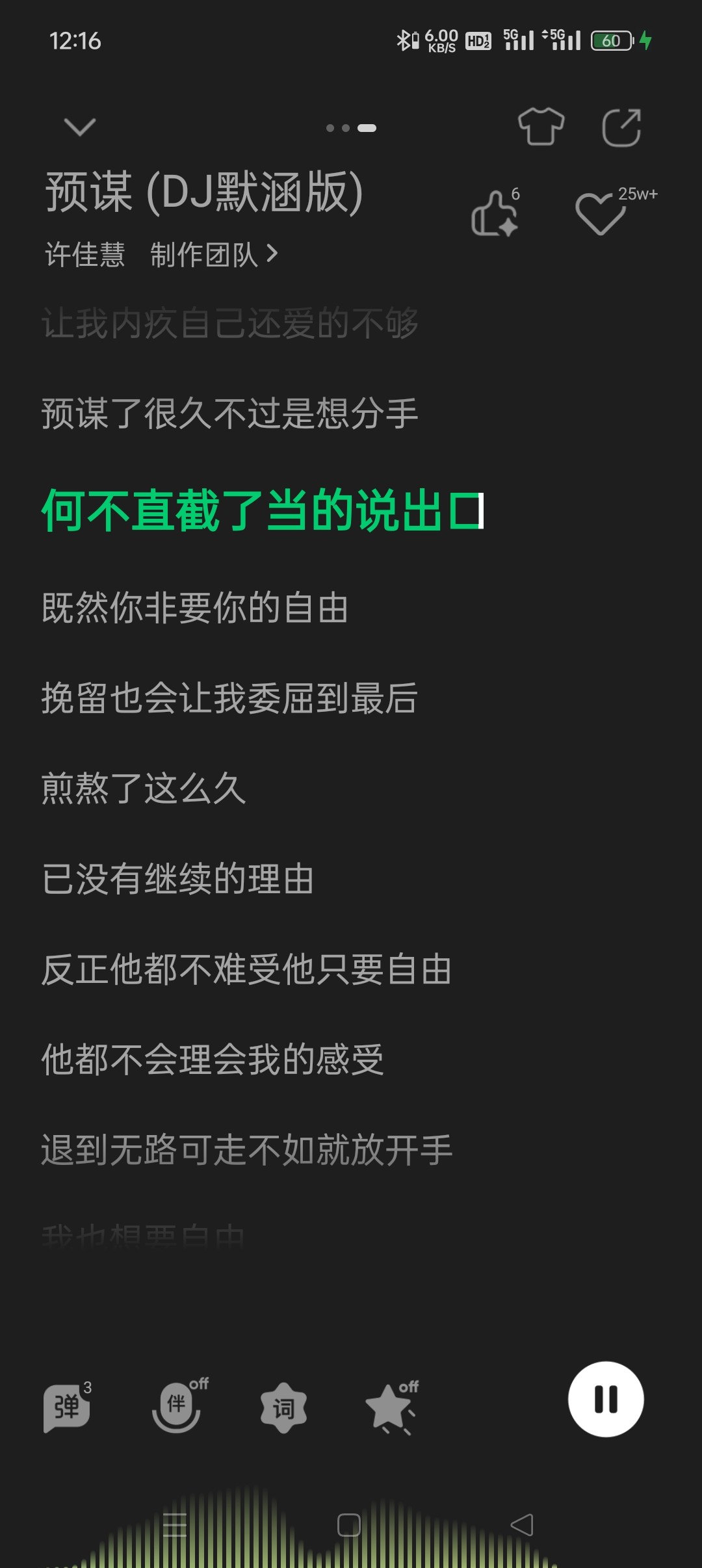
Task: Toggle the star effect icon
Action: (x=391, y=1407)
